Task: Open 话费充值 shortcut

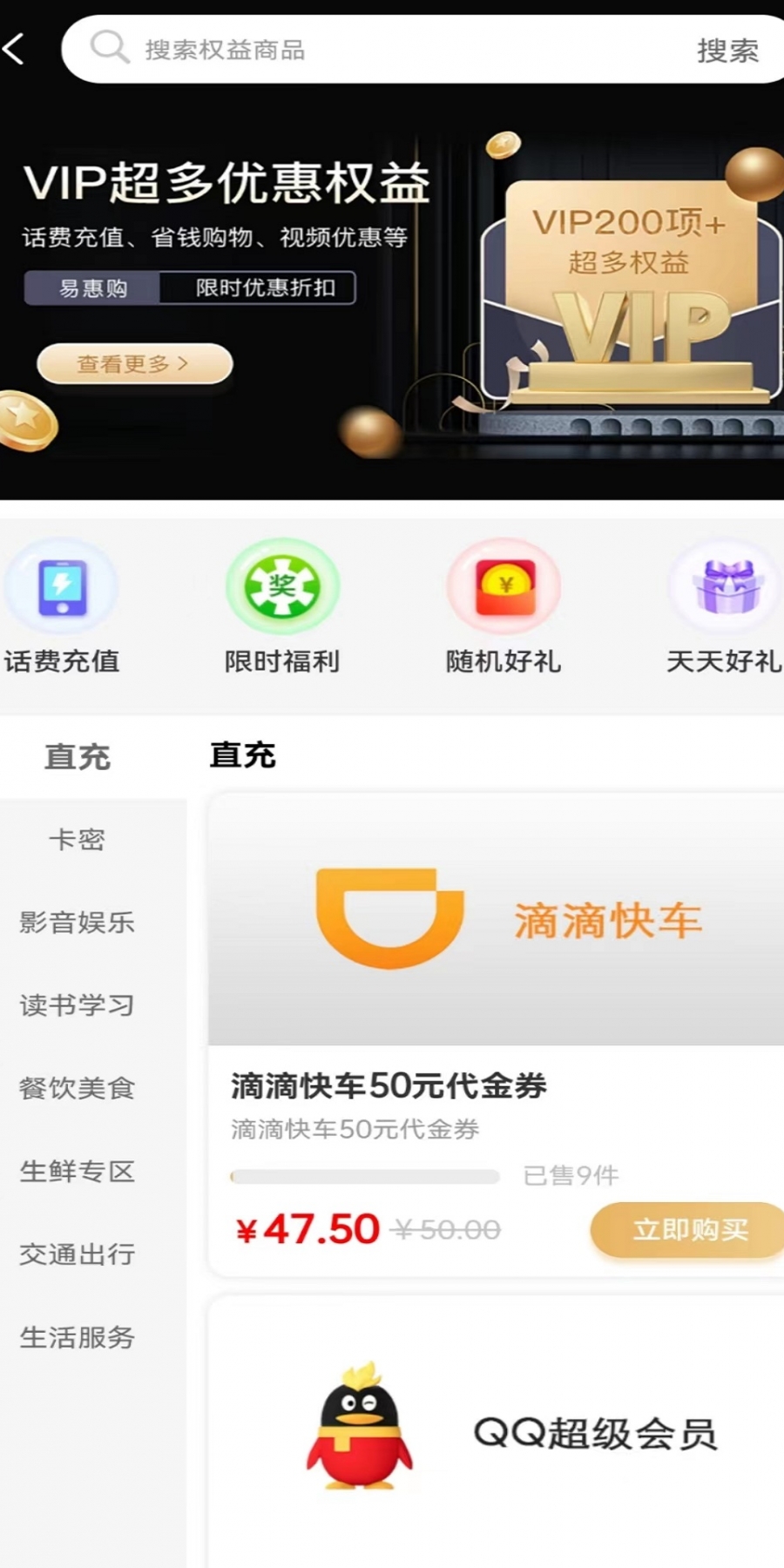Action: coord(61,607)
